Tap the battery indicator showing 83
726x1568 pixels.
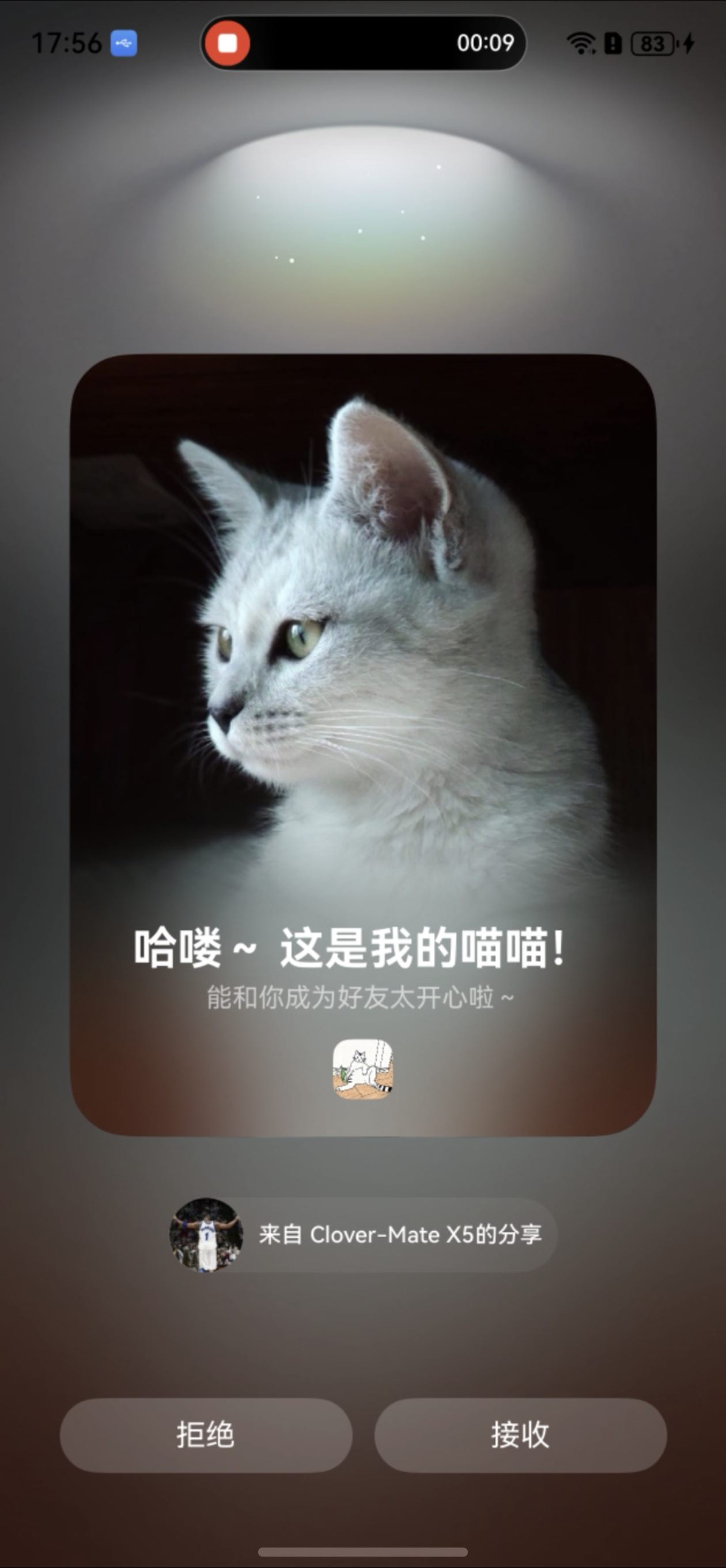[653, 43]
